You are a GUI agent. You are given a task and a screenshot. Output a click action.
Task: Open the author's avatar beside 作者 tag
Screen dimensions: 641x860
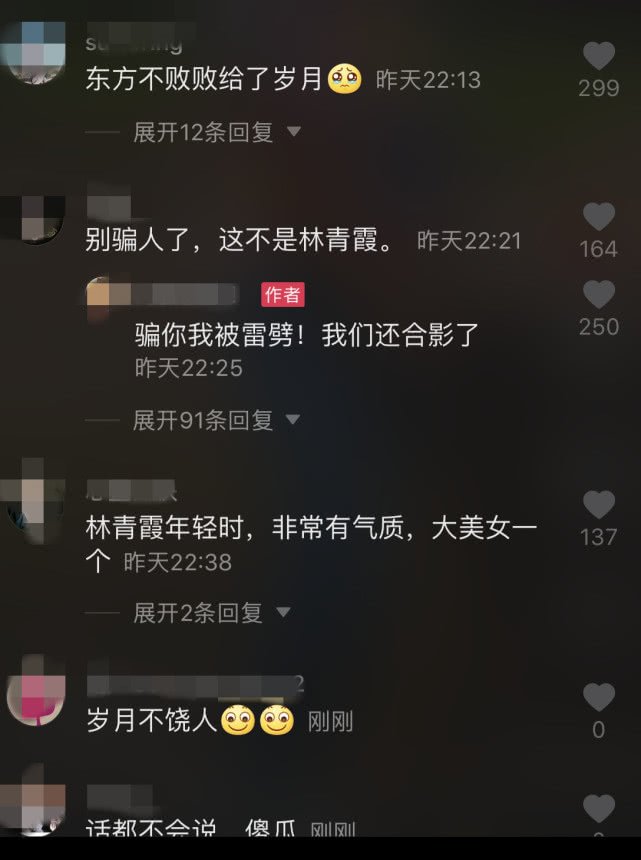coord(99,294)
